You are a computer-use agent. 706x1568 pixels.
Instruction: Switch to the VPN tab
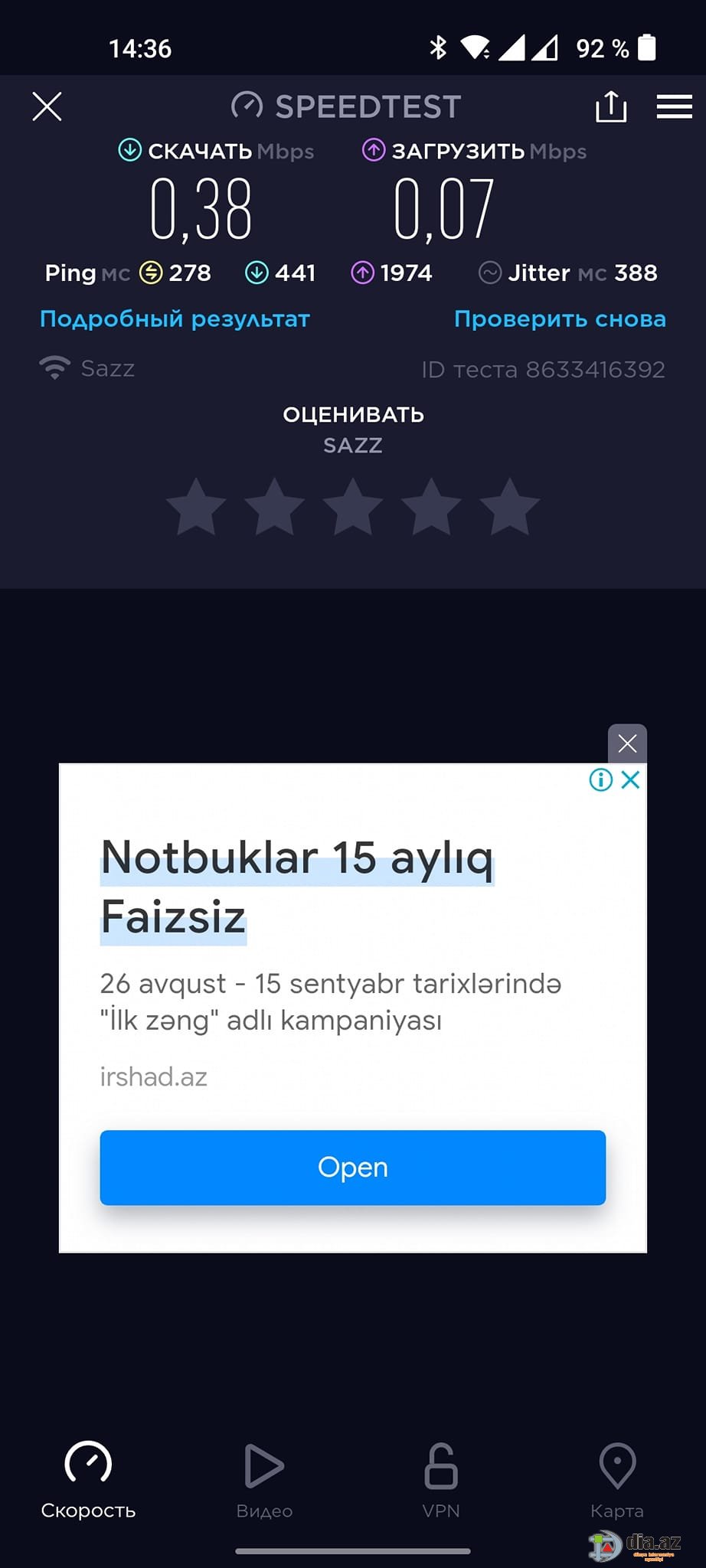[x=441, y=1481]
